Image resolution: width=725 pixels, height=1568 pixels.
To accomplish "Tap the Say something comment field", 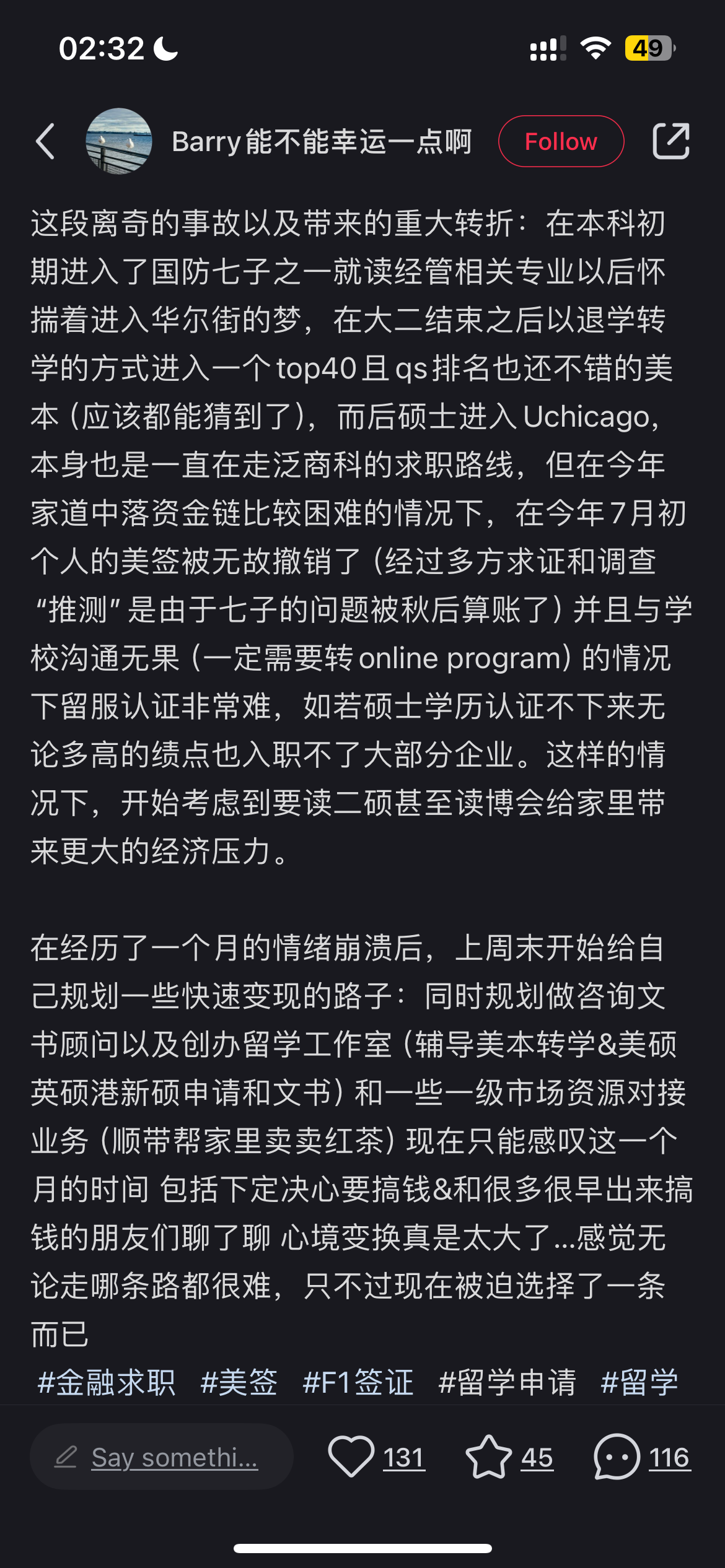I will click(162, 1457).
